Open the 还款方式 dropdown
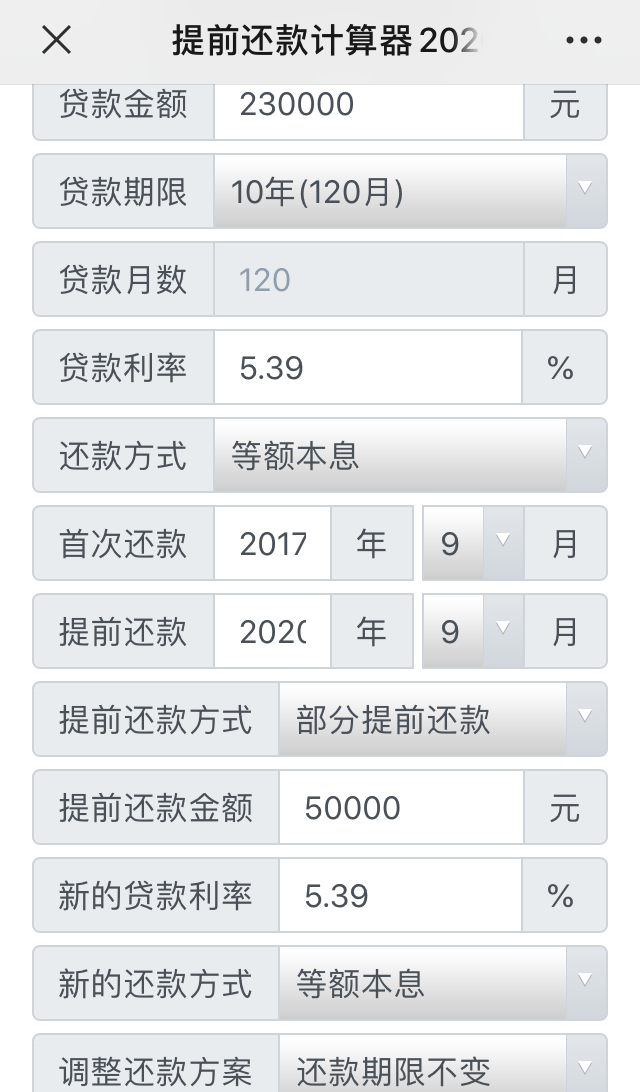Viewport: 640px width, 1092px height. 409,456
